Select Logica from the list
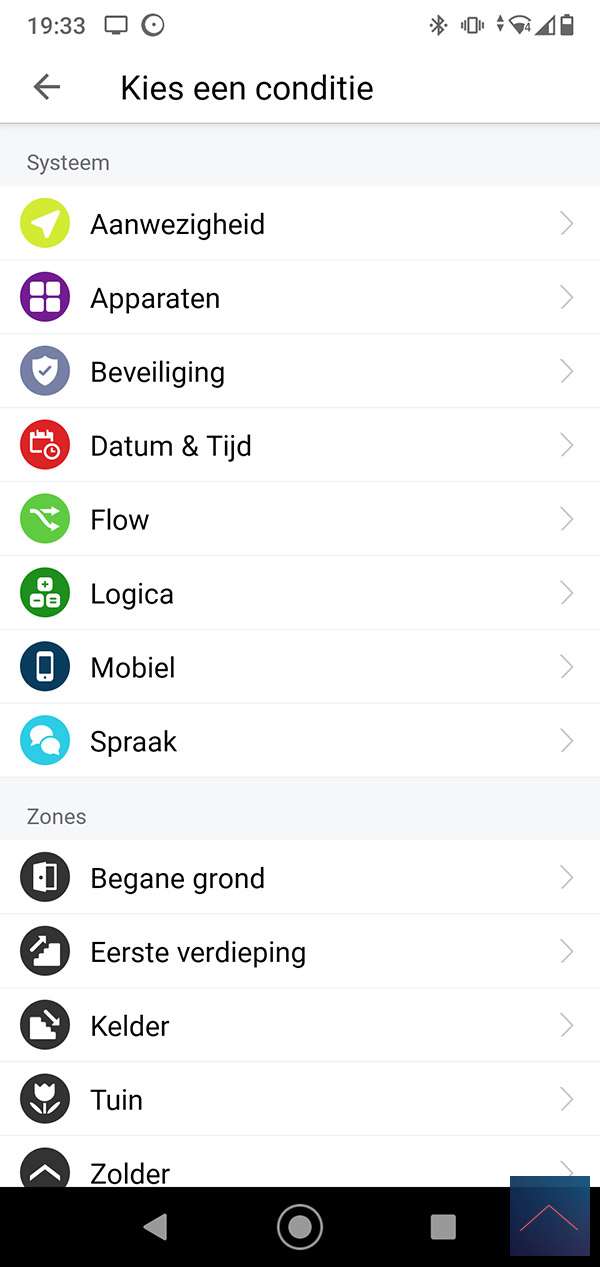Screen dimensions: 600x1267 pyautogui.click(x=300, y=594)
